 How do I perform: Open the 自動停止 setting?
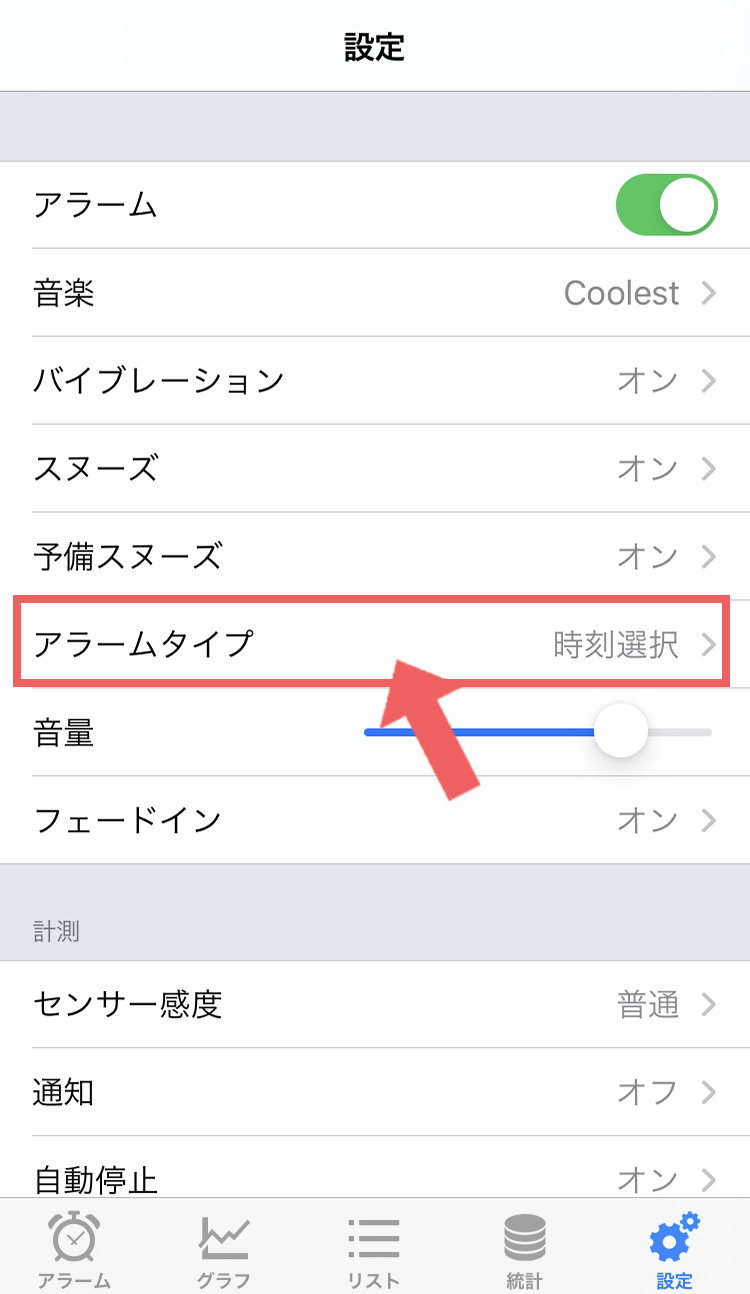tap(375, 1167)
